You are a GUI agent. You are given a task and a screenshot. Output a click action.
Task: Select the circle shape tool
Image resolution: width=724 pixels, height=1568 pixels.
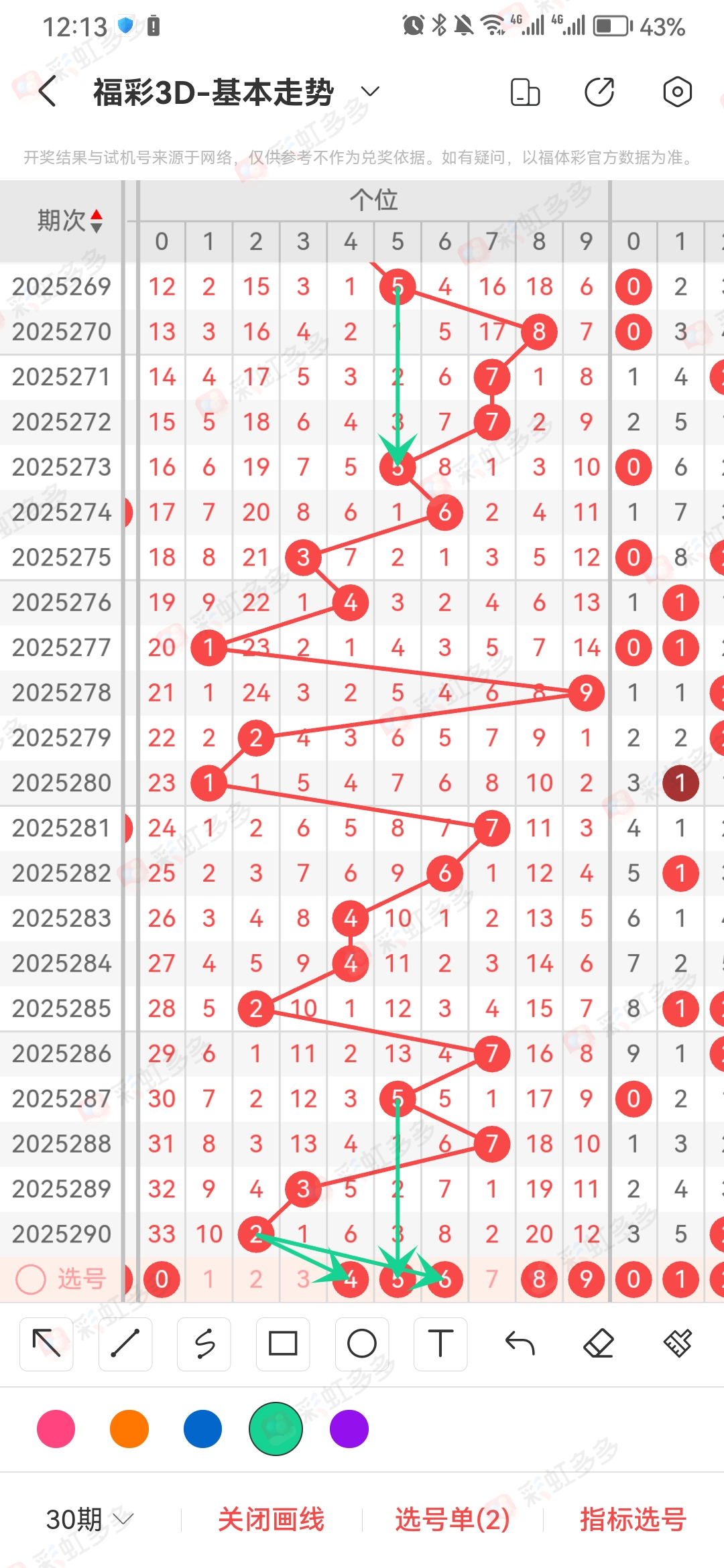[x=362, y=1344]
